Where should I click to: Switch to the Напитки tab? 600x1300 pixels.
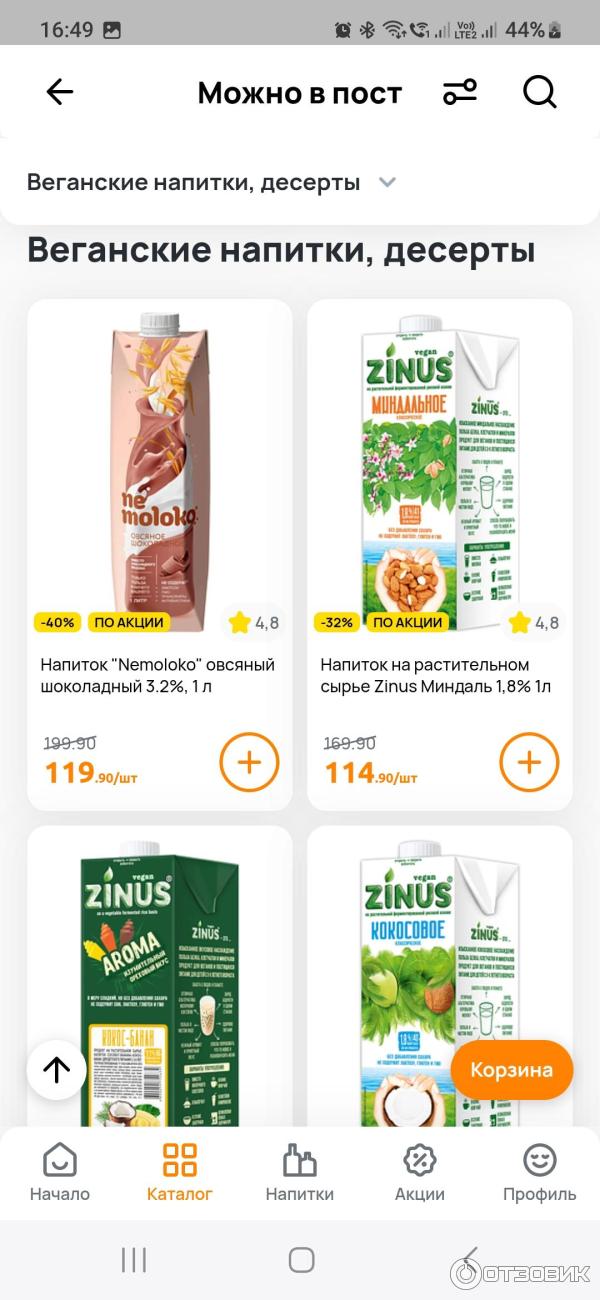pos(300,1174)
